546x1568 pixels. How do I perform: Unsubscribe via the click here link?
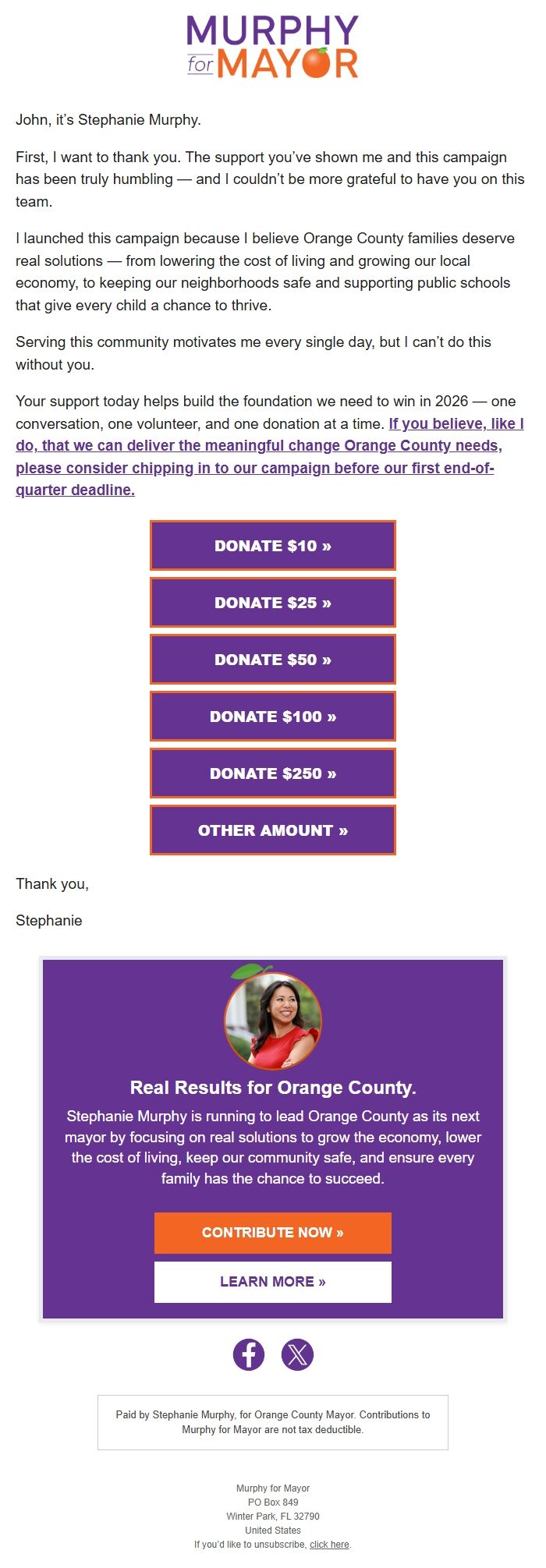[x=329, y=1545]
